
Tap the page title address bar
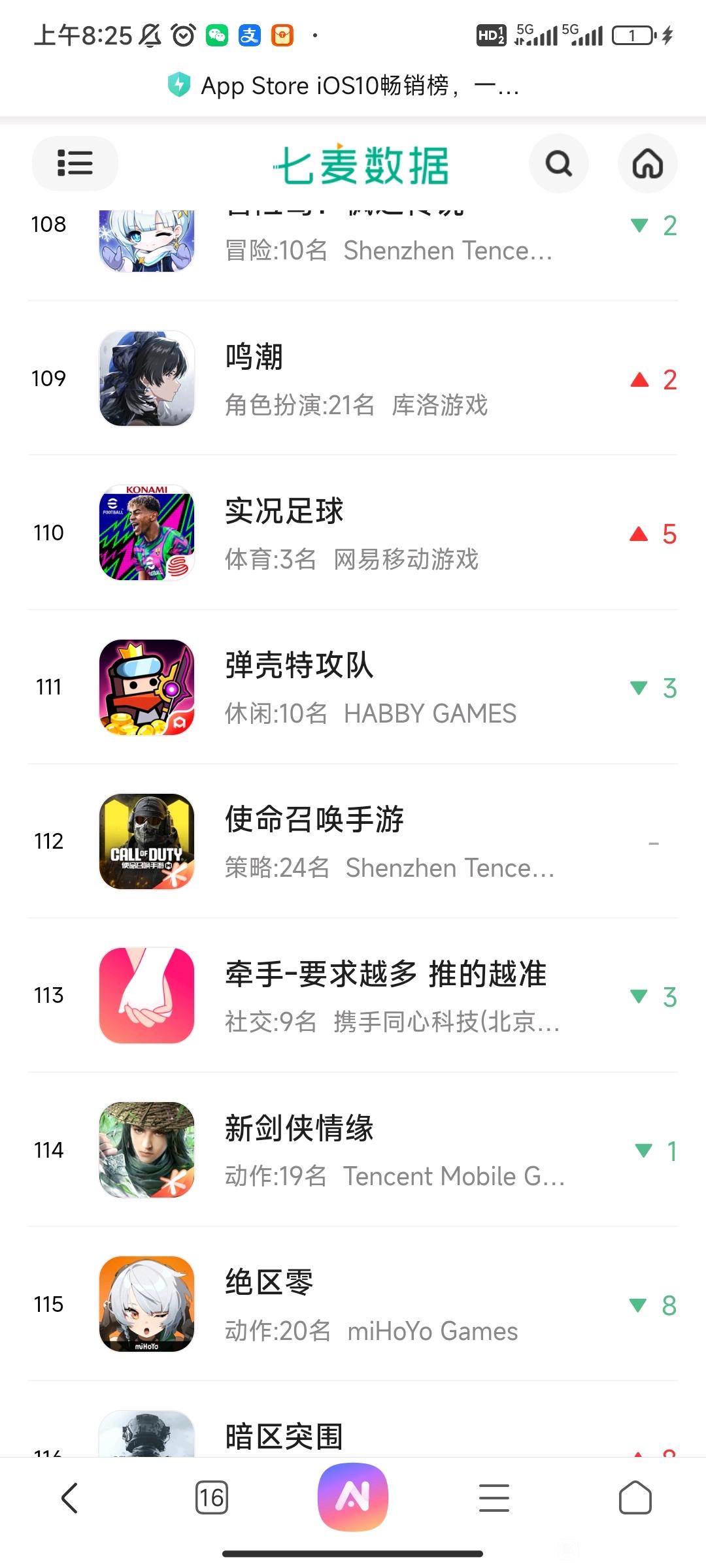353,86
